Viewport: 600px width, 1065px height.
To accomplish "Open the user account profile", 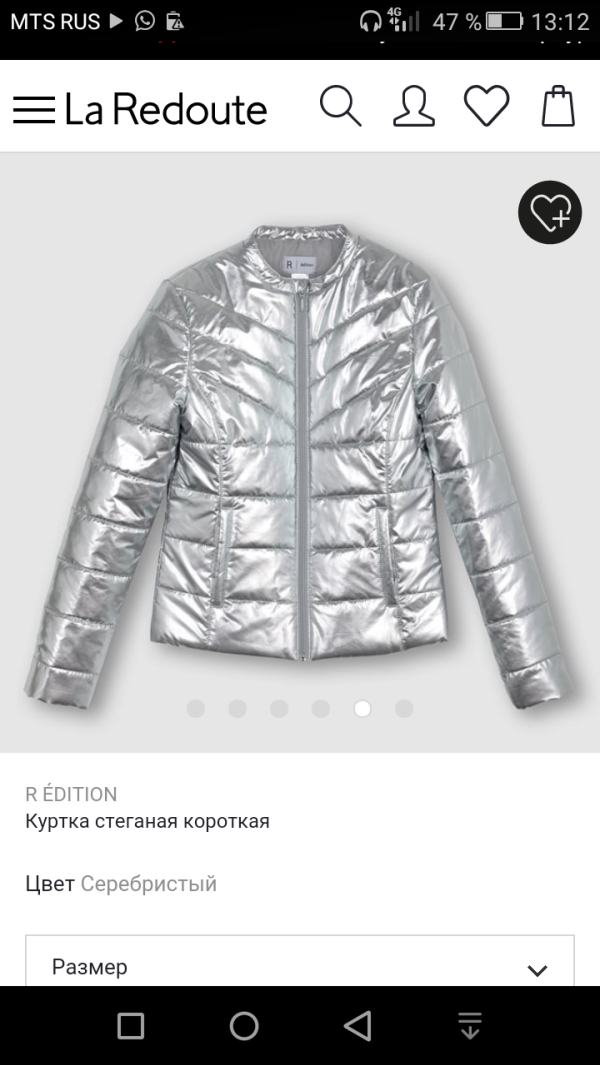I will (x=413, y=107).
